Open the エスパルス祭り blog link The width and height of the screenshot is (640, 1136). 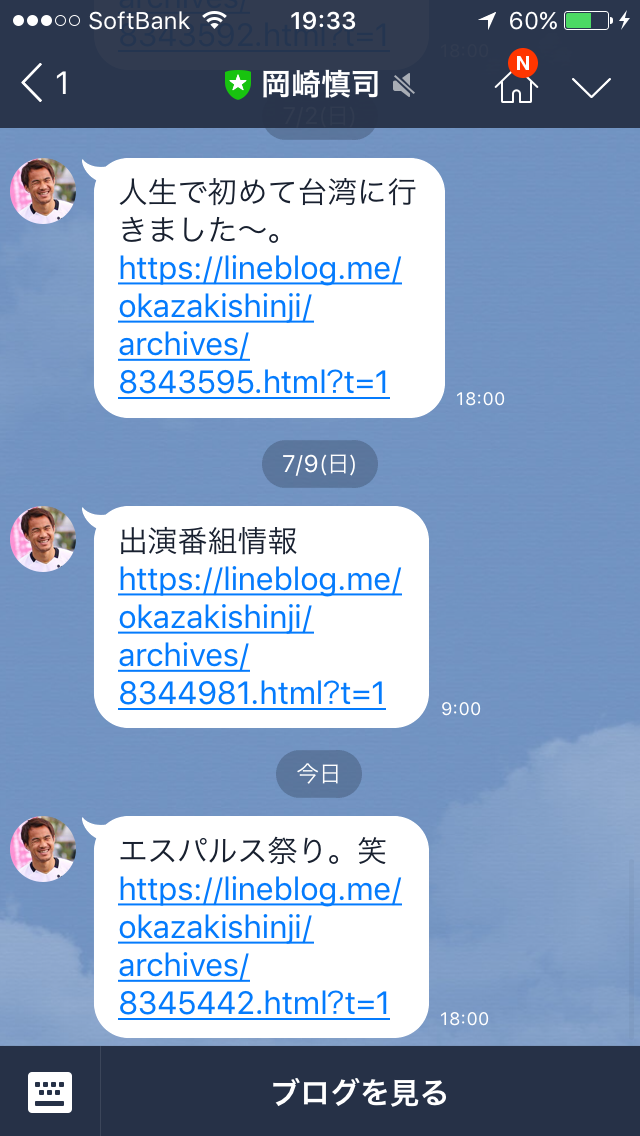tap(259, 946)
